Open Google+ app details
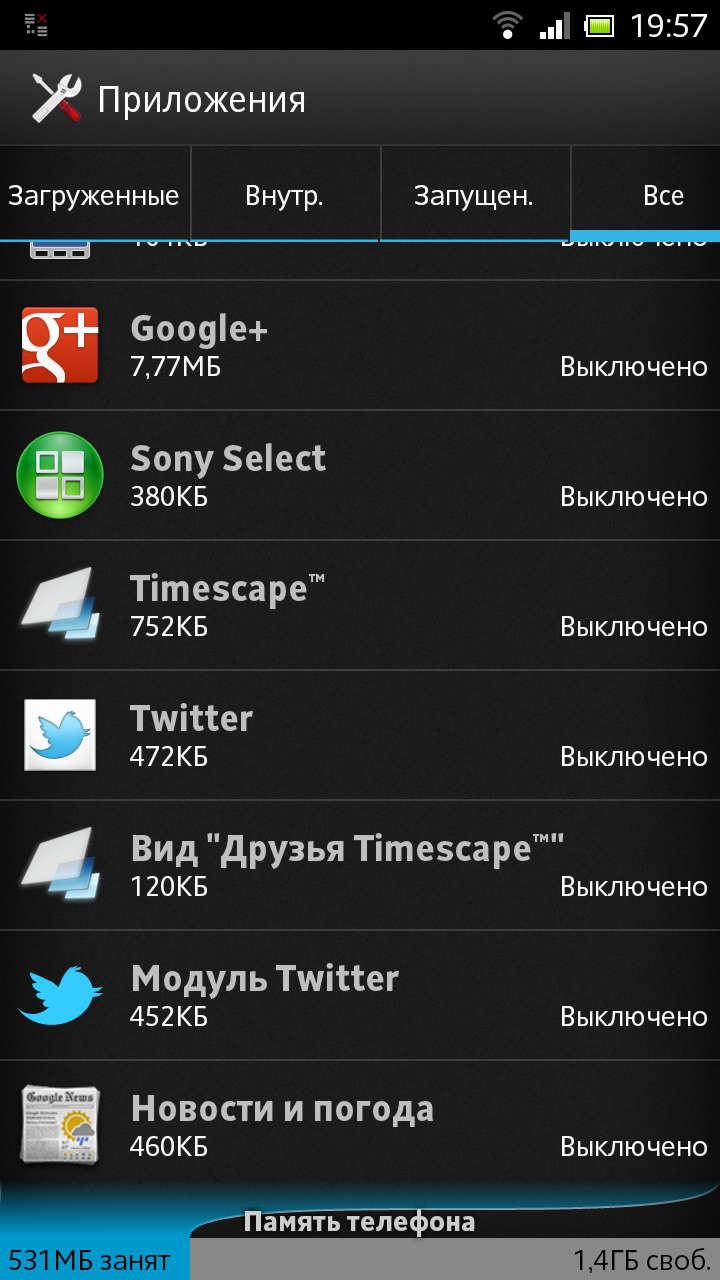 point(360,345)
